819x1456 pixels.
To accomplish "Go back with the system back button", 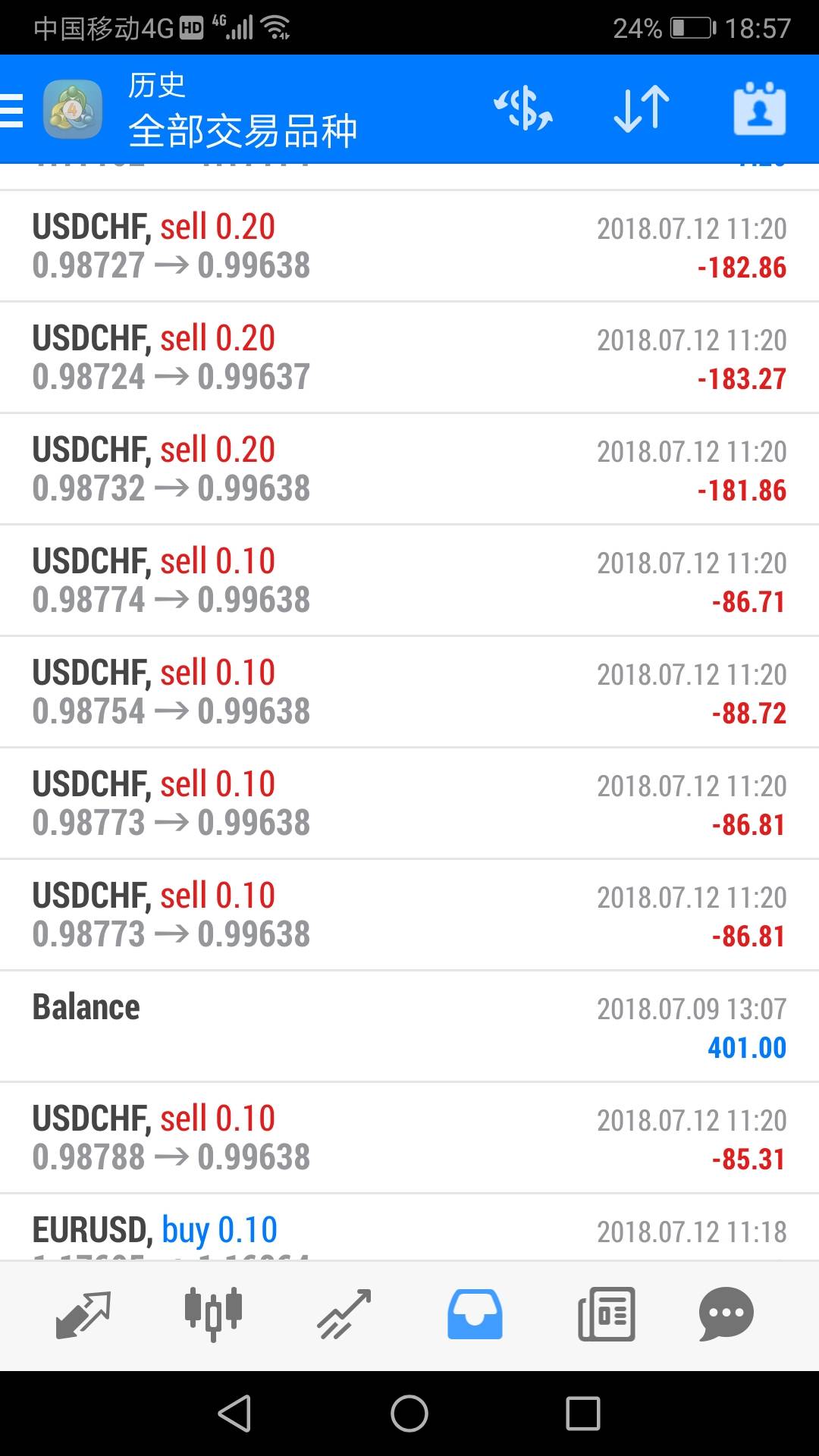I will (x=234, y=1414).
